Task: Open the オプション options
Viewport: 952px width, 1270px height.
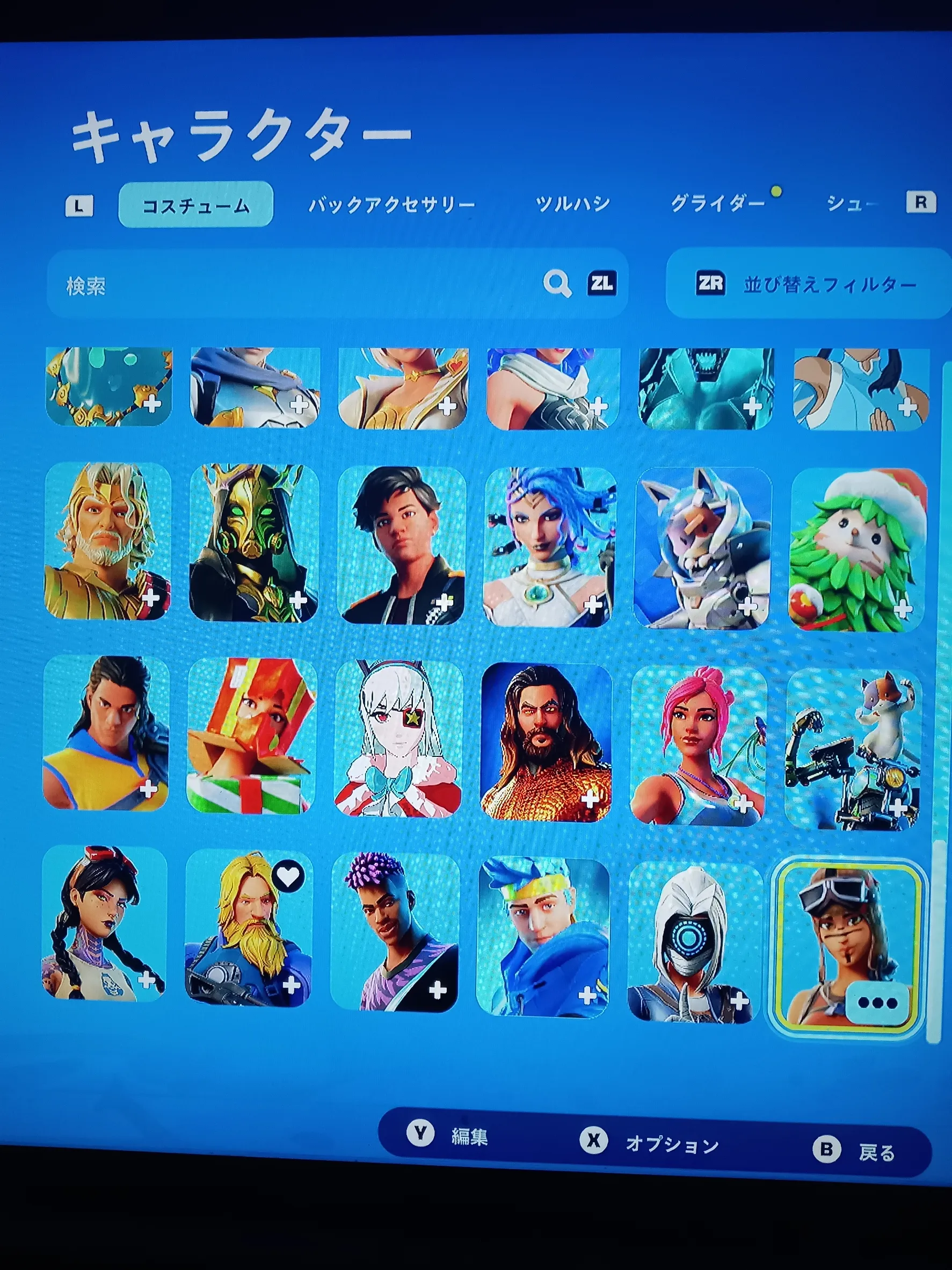Action: pos(651,1143)
